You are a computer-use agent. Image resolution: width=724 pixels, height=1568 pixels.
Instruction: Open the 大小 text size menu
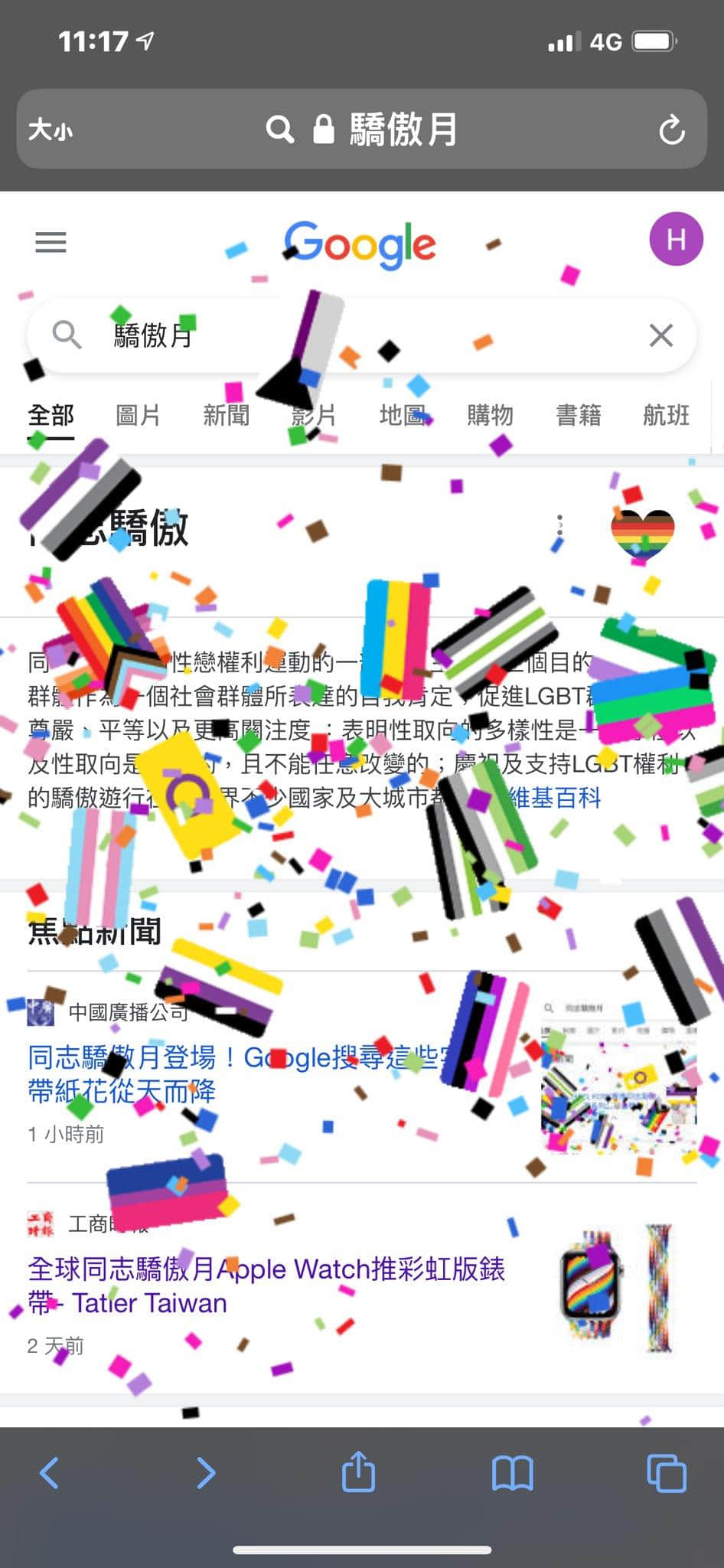[x=51, y=129]
